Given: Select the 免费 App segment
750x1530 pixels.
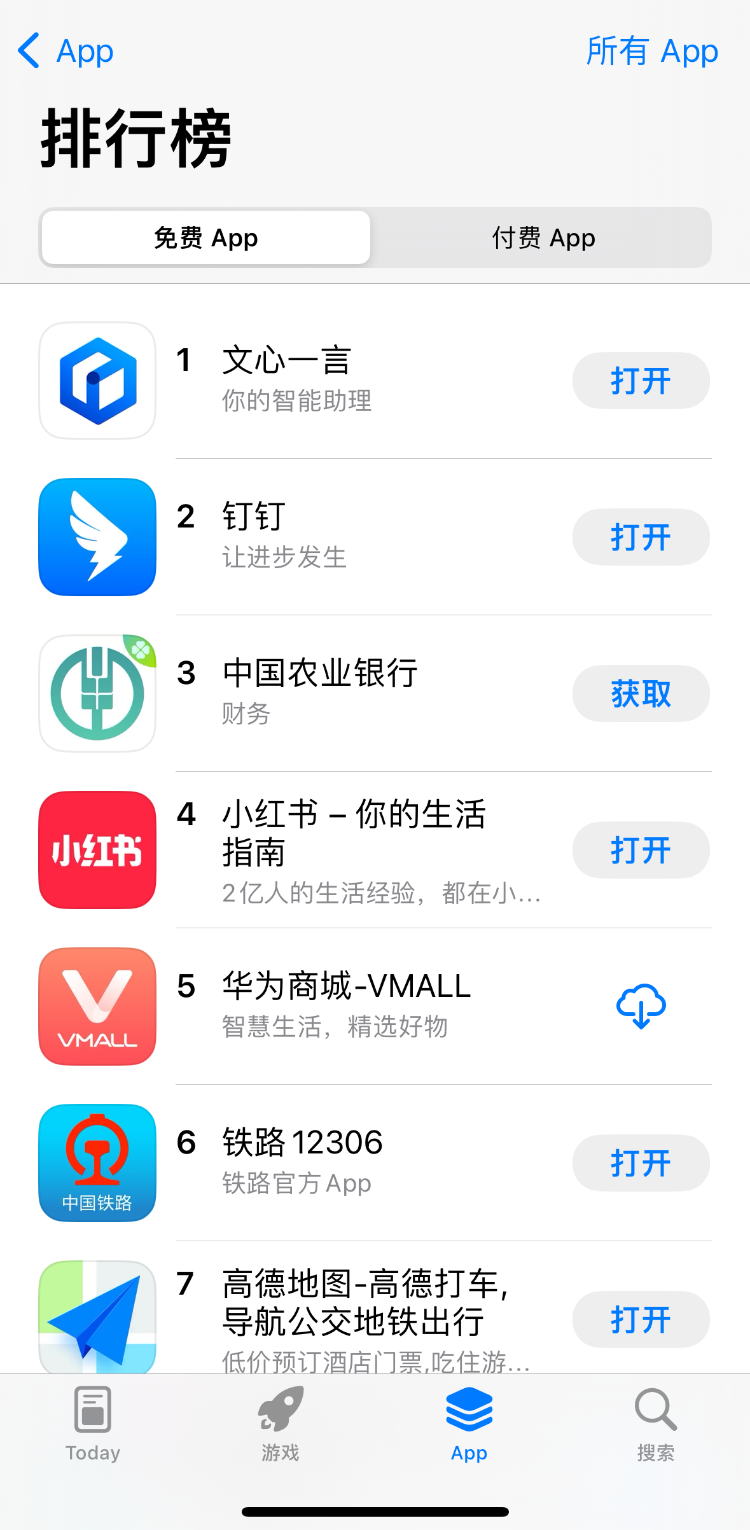Looking at the screenshot, I should (x=206, y=238).
